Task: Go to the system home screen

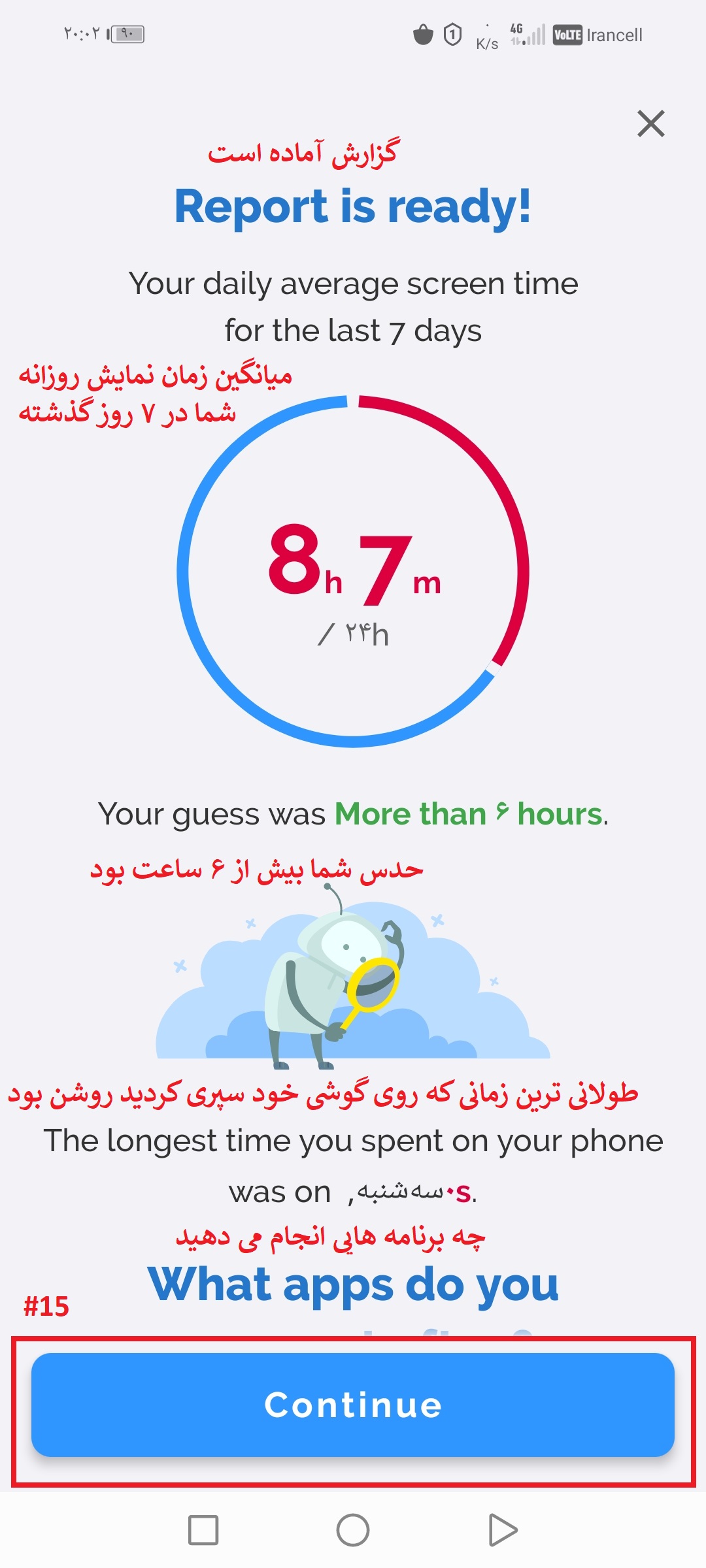Action: 353,1530
